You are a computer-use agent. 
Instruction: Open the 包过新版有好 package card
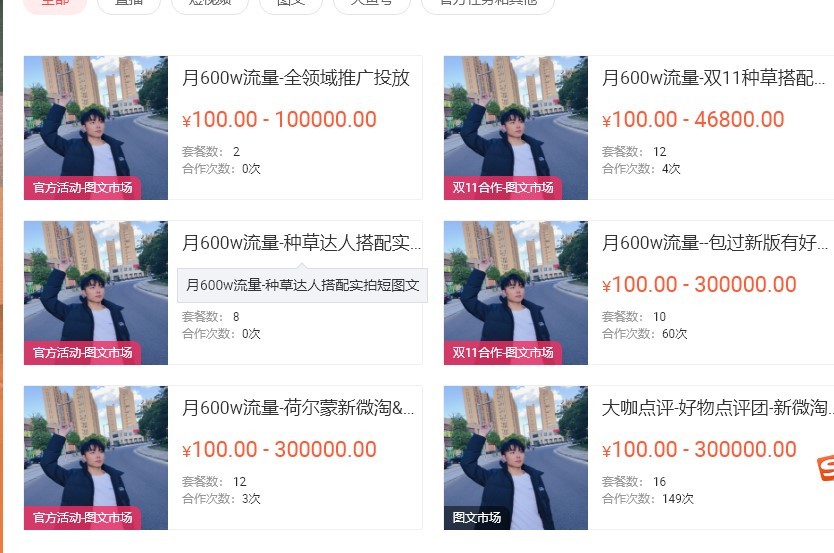[716, 243]
